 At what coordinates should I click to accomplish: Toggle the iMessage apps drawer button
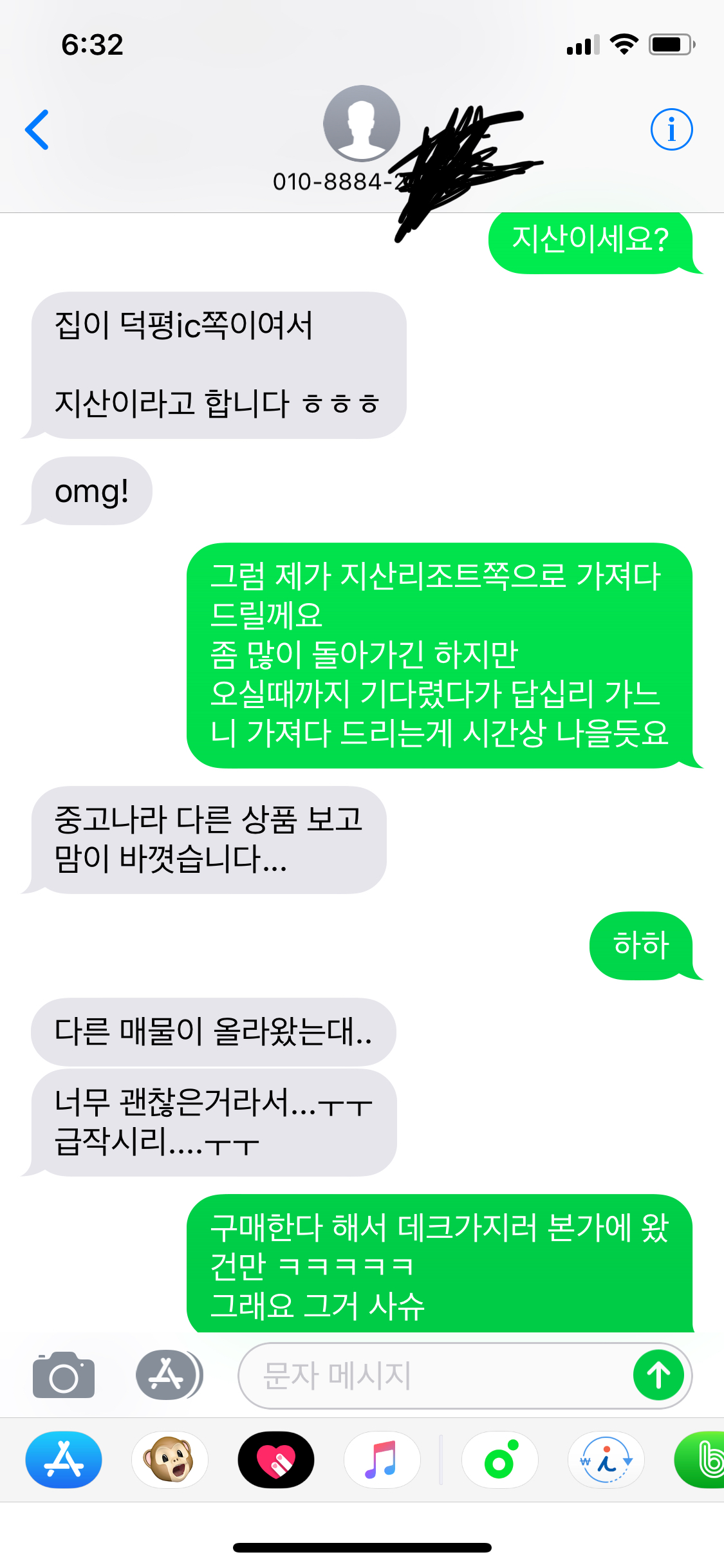167,1375
